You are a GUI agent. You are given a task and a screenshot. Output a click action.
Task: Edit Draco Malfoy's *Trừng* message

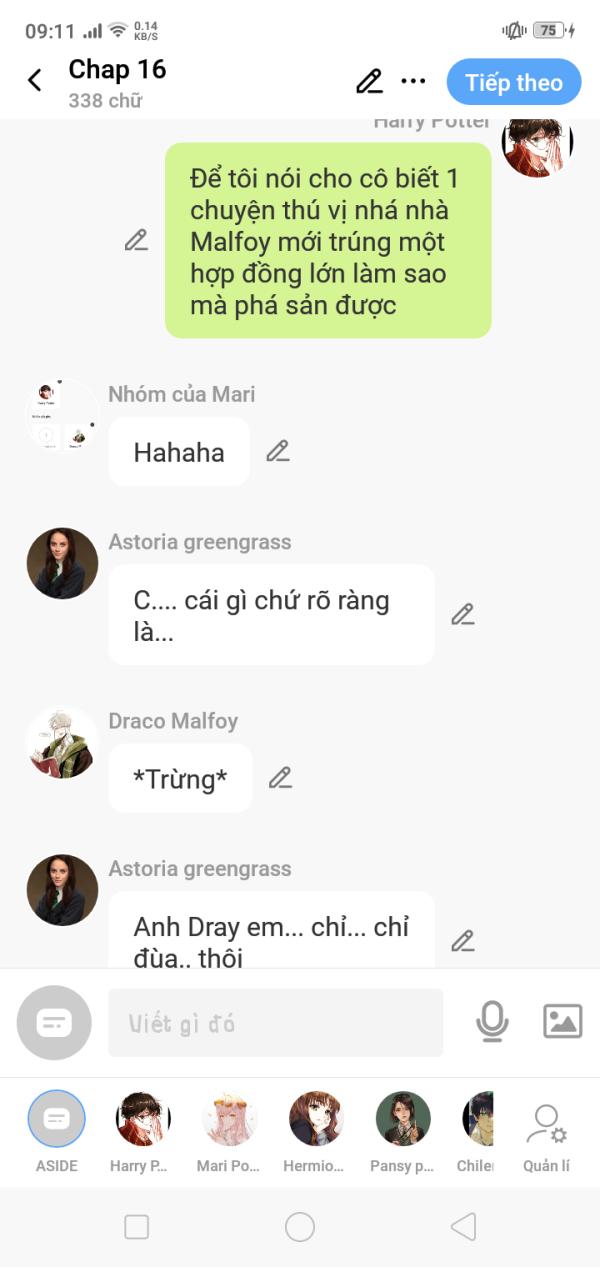[280, 778]
